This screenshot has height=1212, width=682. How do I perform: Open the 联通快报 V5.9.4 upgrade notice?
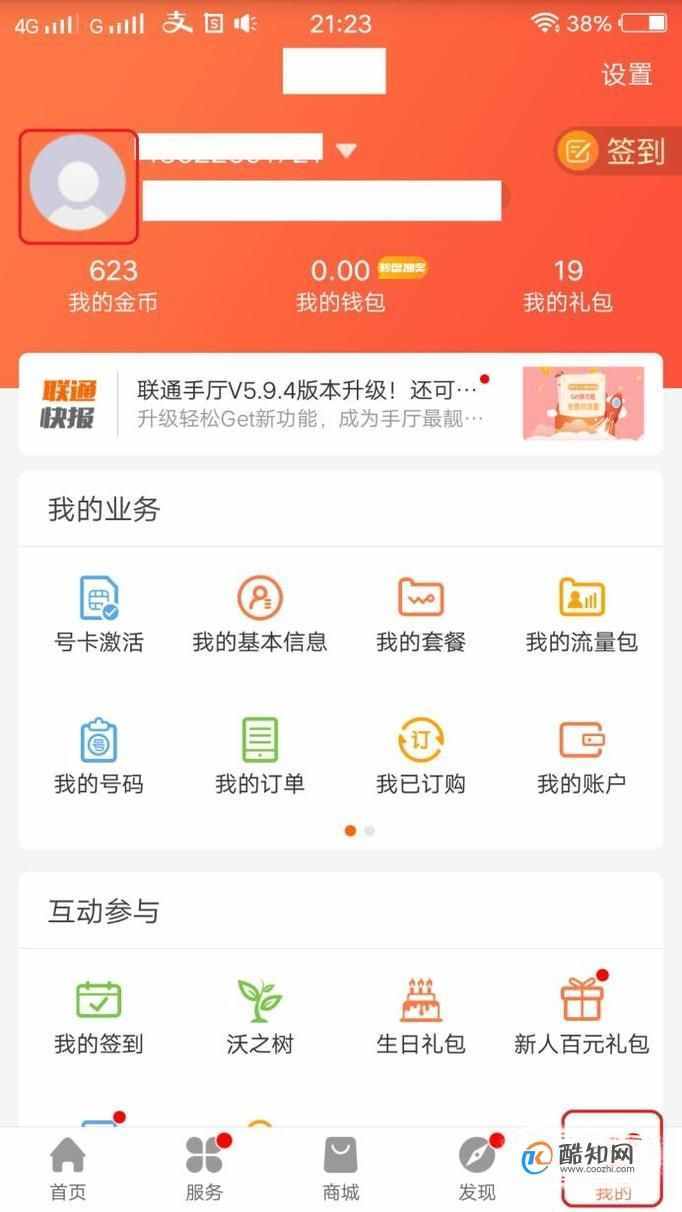[x=310, y=403]
